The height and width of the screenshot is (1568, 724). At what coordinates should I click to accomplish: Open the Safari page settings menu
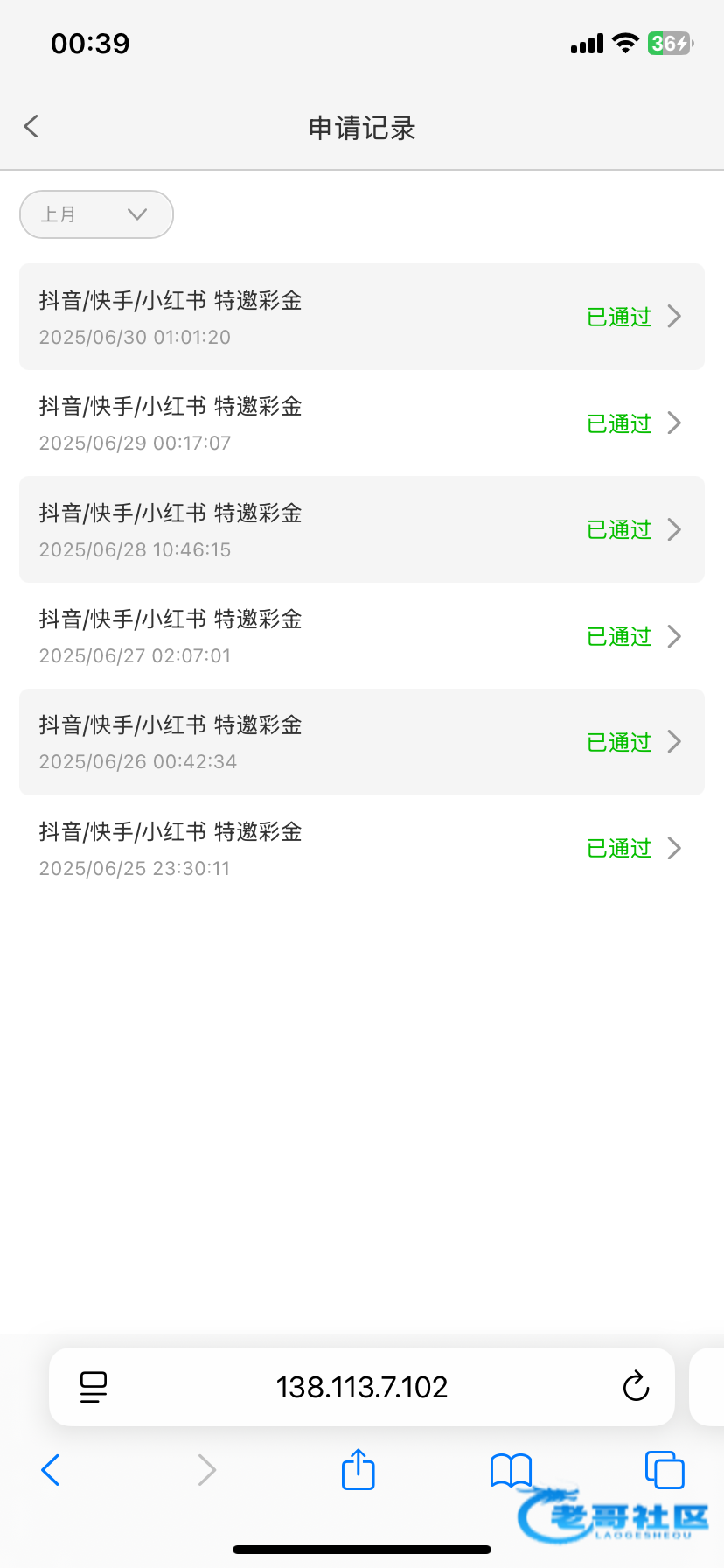pyautogui.click(x=94, y=1387)
